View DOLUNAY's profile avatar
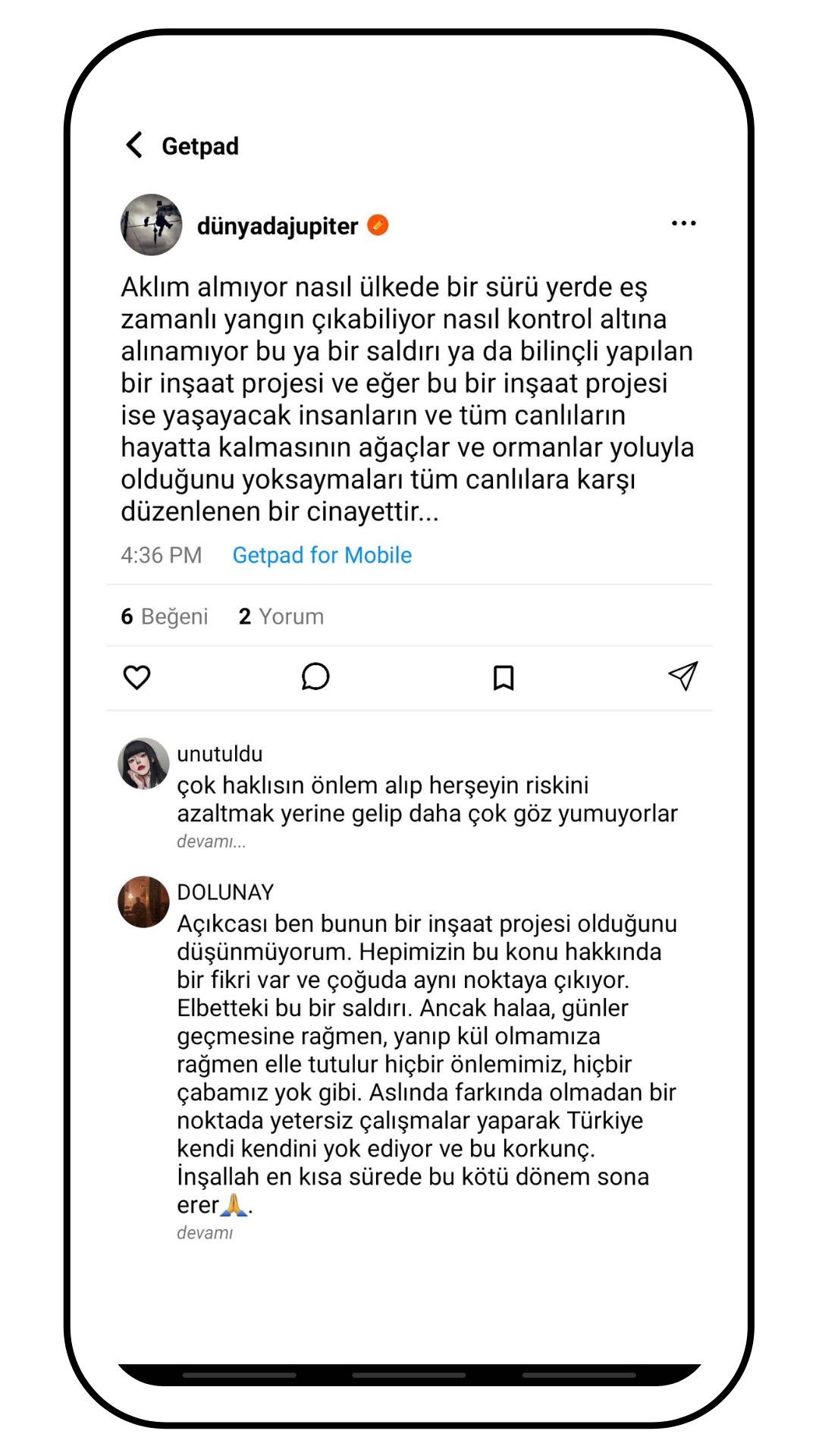 (x=143, y=902)
